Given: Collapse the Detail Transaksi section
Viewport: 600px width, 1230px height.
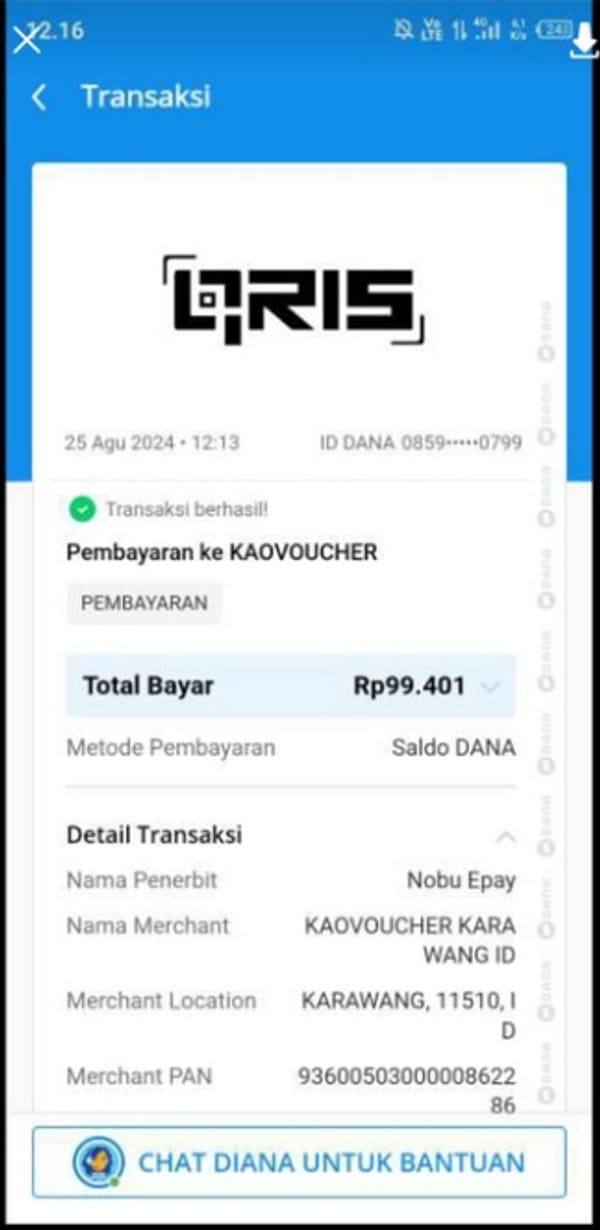Looking at the screenshot, I should click(506, 836).
